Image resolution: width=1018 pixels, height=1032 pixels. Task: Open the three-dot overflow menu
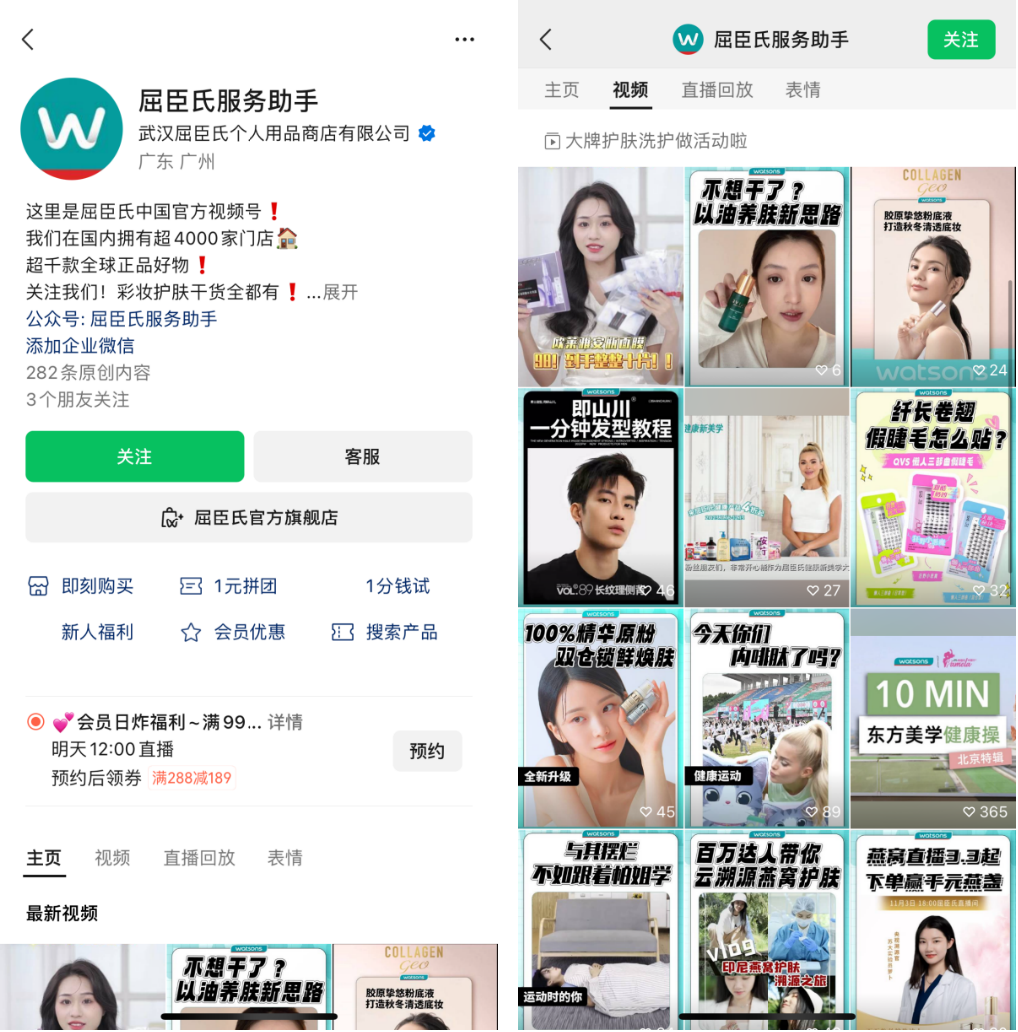click(x=464, y=39)
